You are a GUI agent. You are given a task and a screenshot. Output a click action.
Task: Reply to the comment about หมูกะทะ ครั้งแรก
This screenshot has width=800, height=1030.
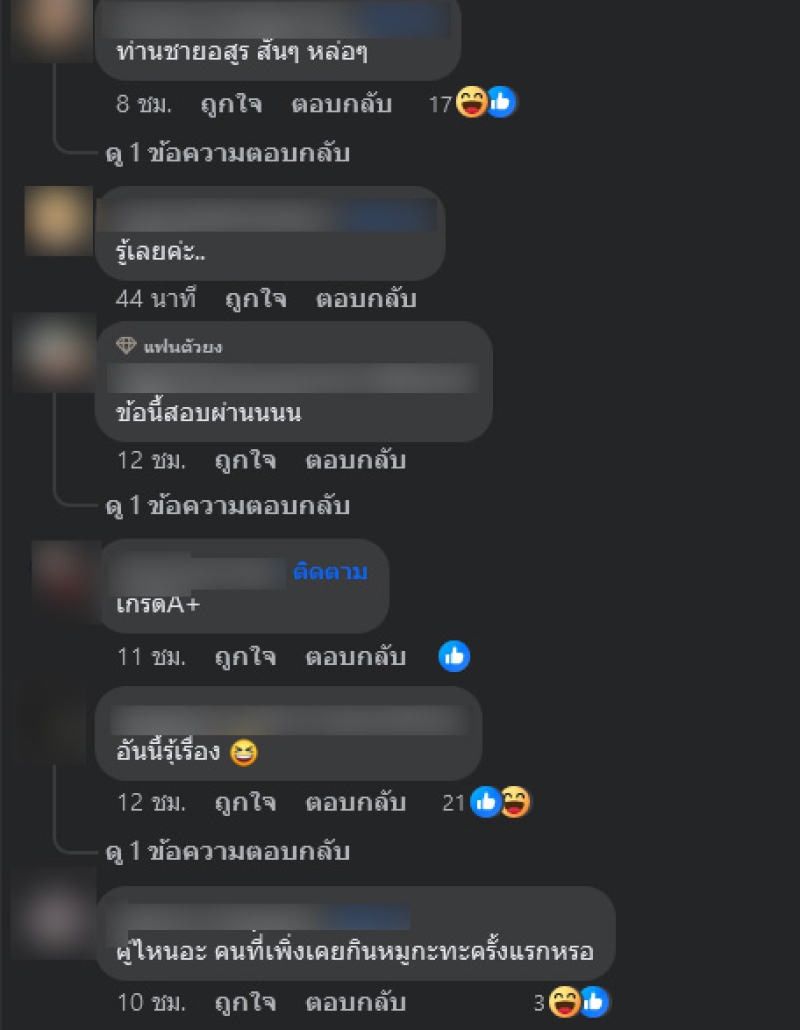point(355,1001)
